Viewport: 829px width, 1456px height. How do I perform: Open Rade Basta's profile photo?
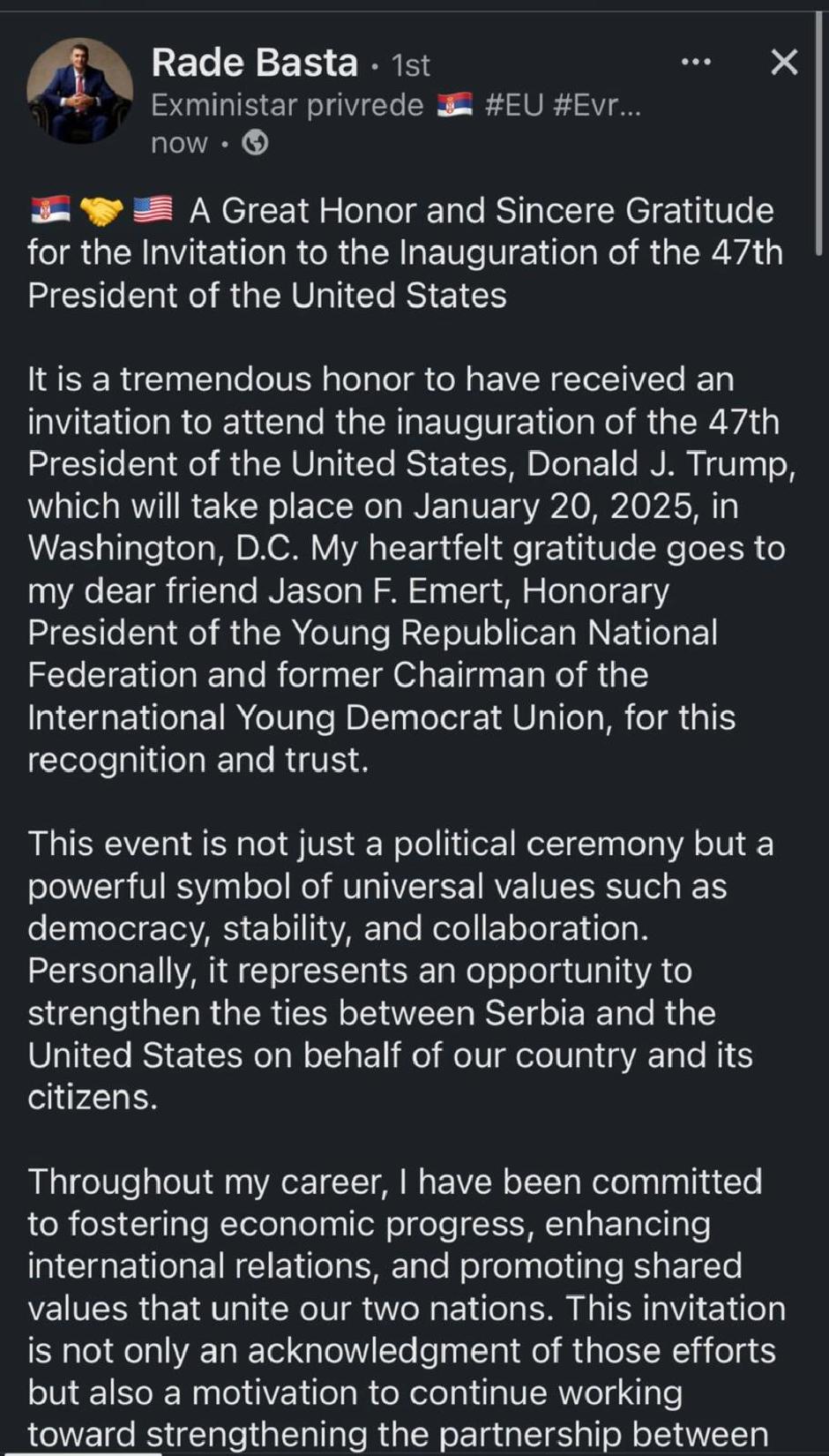click(x=79, y=90)
